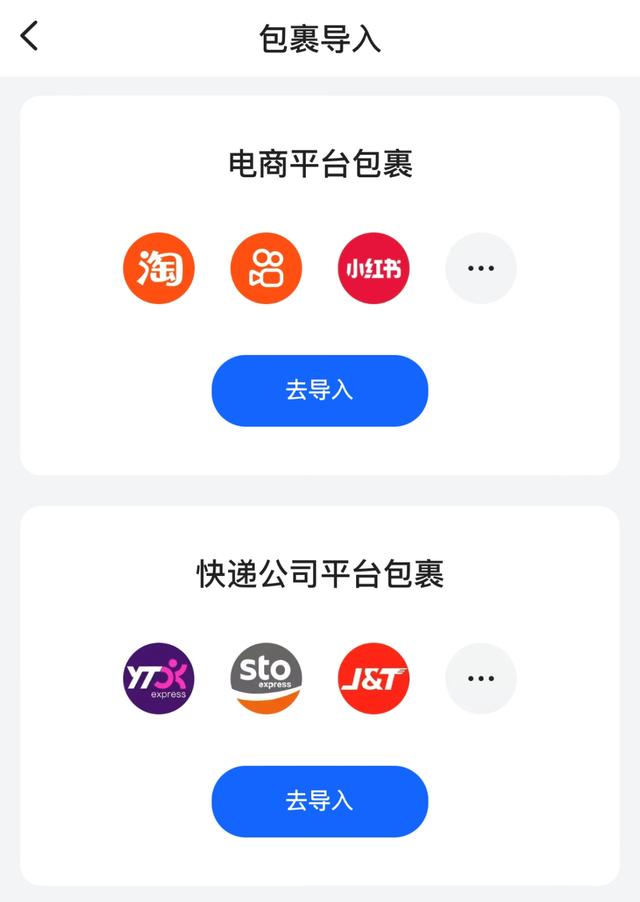This screenshot has width=640, height=902.
Task: Tap 去导入 under 快递公司平台包裹
Action: tap(319, 801)
